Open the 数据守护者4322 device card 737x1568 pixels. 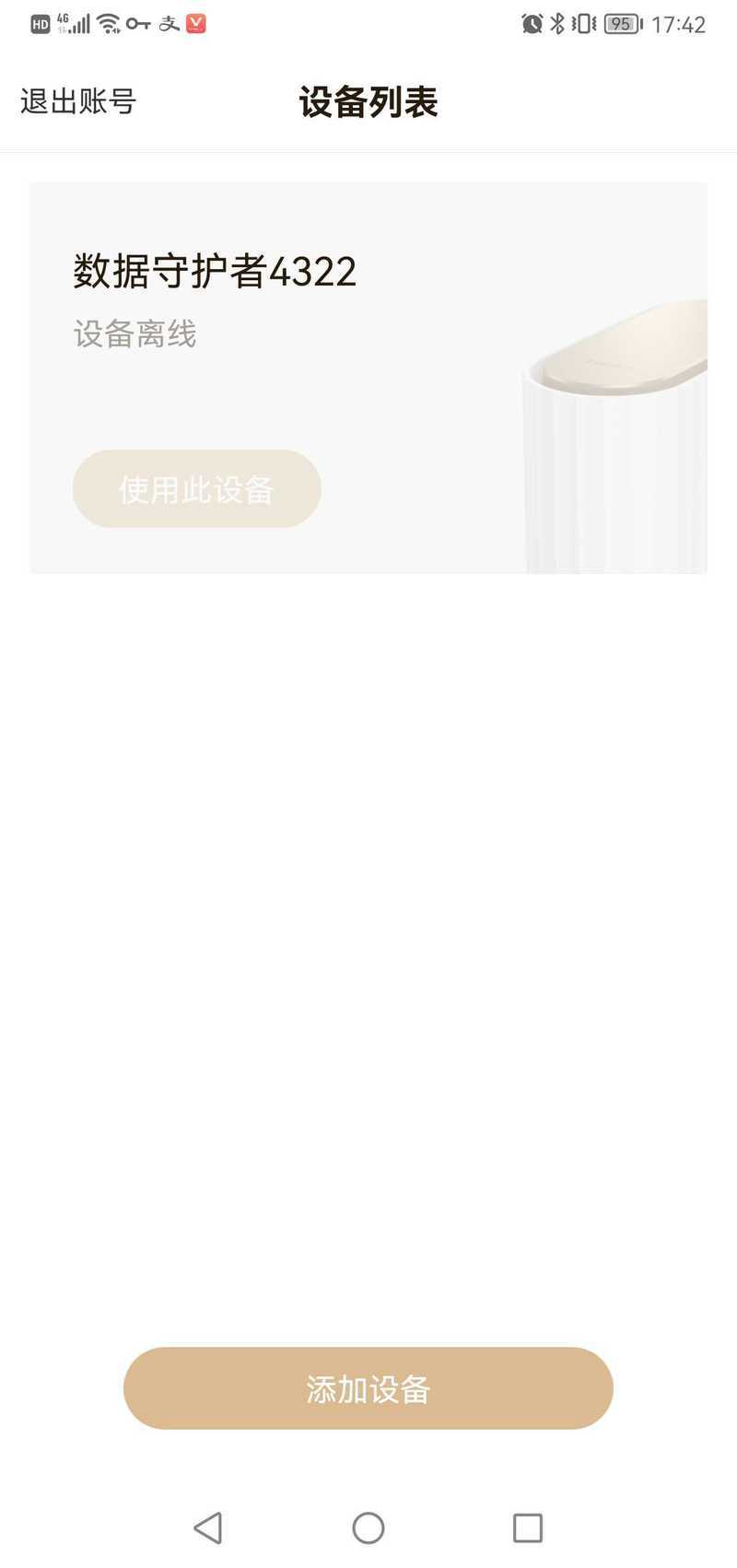click(368, 378)
